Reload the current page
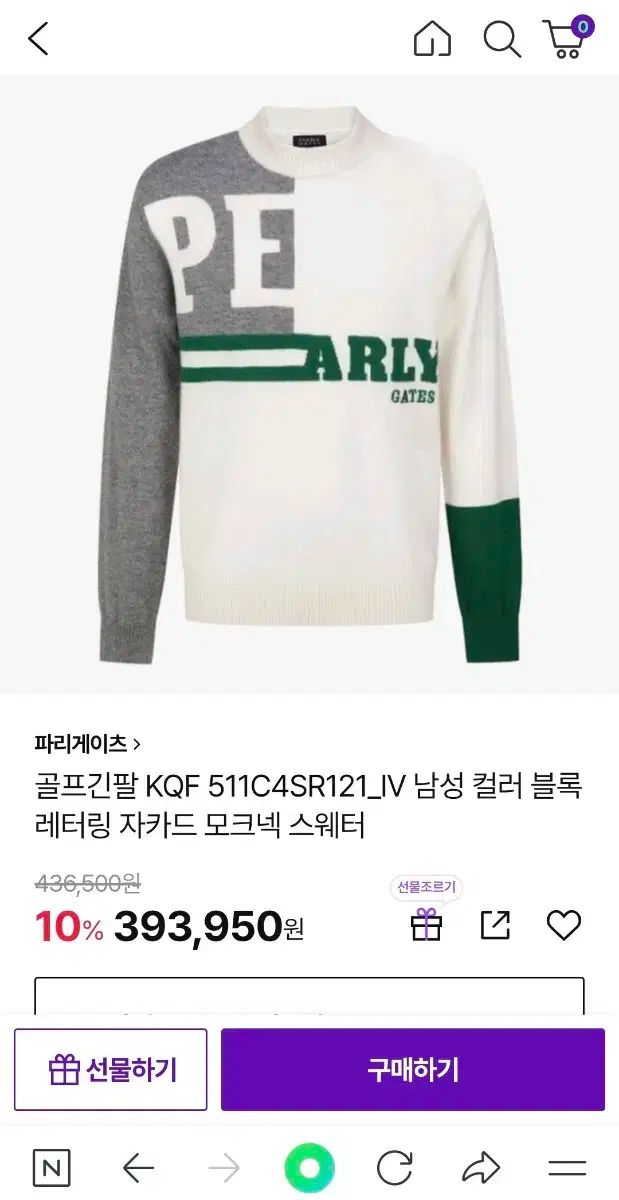 [x=395, y=1167]
